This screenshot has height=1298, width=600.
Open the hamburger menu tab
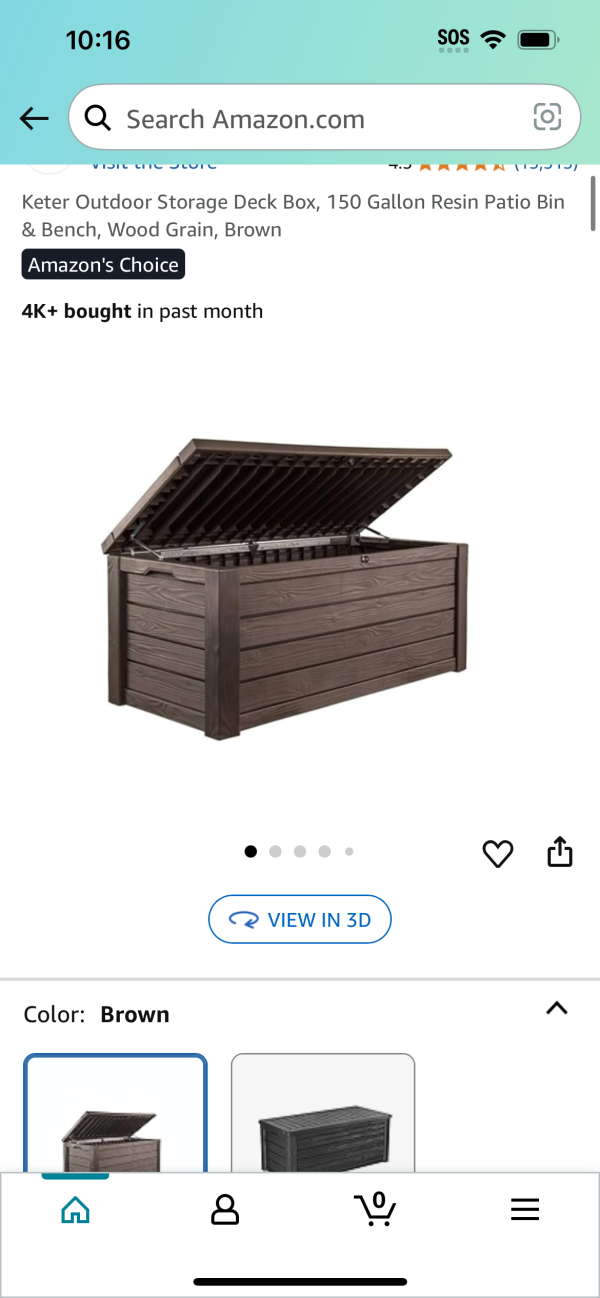click(x=525, y=1210)
